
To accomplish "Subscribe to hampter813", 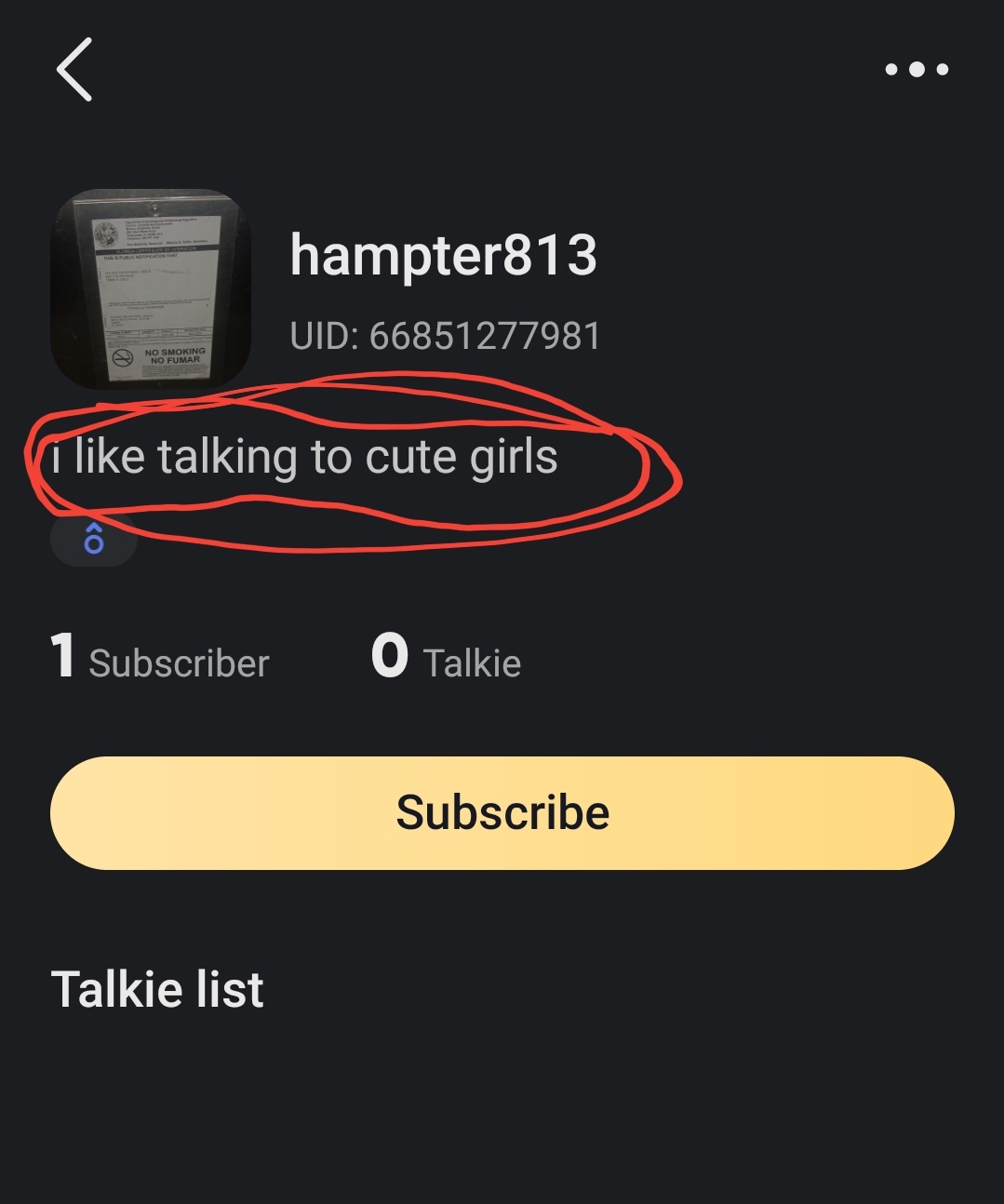I will [x=502, y=812].
